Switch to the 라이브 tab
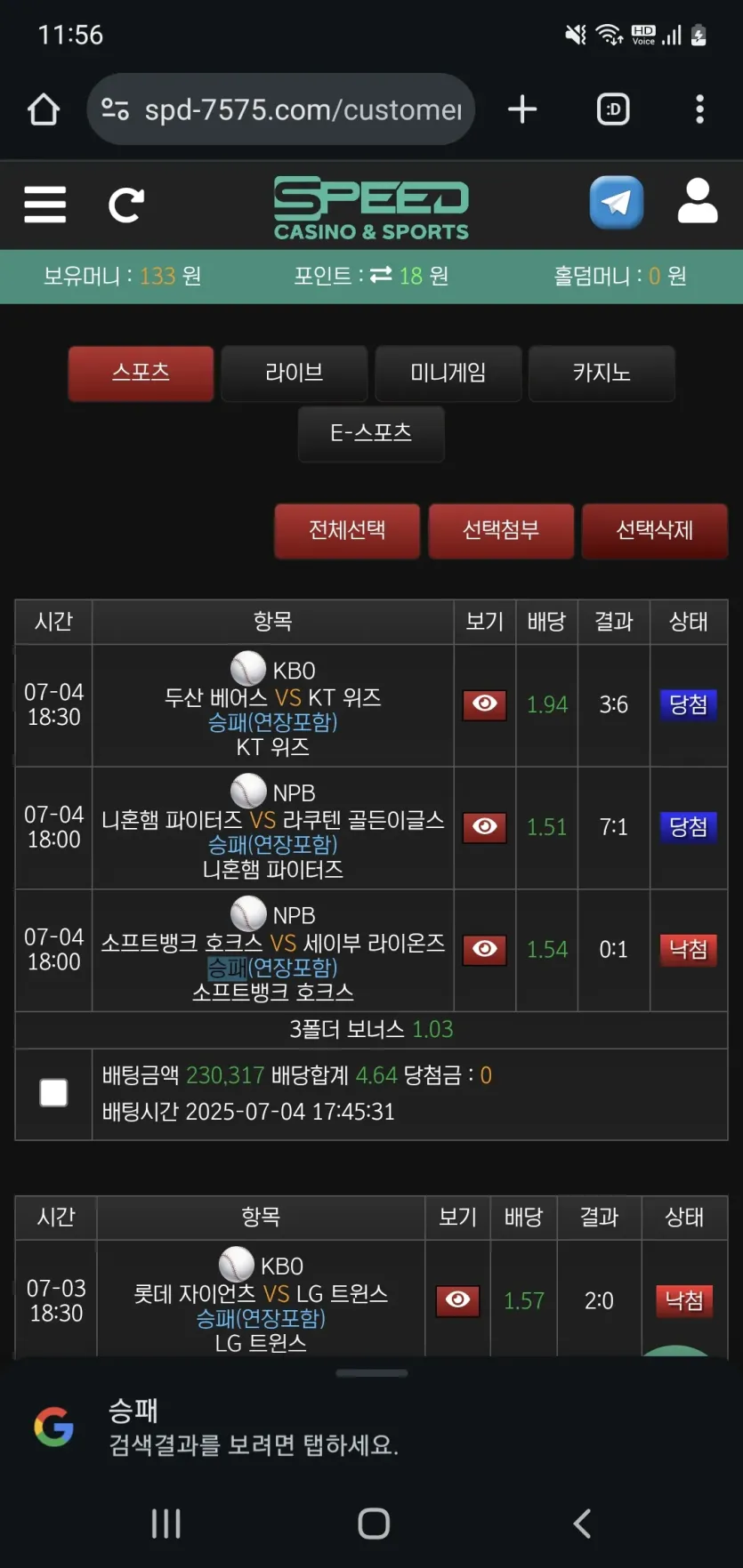The height and width of the screenshot is (1568, 743). coord(295,373)
